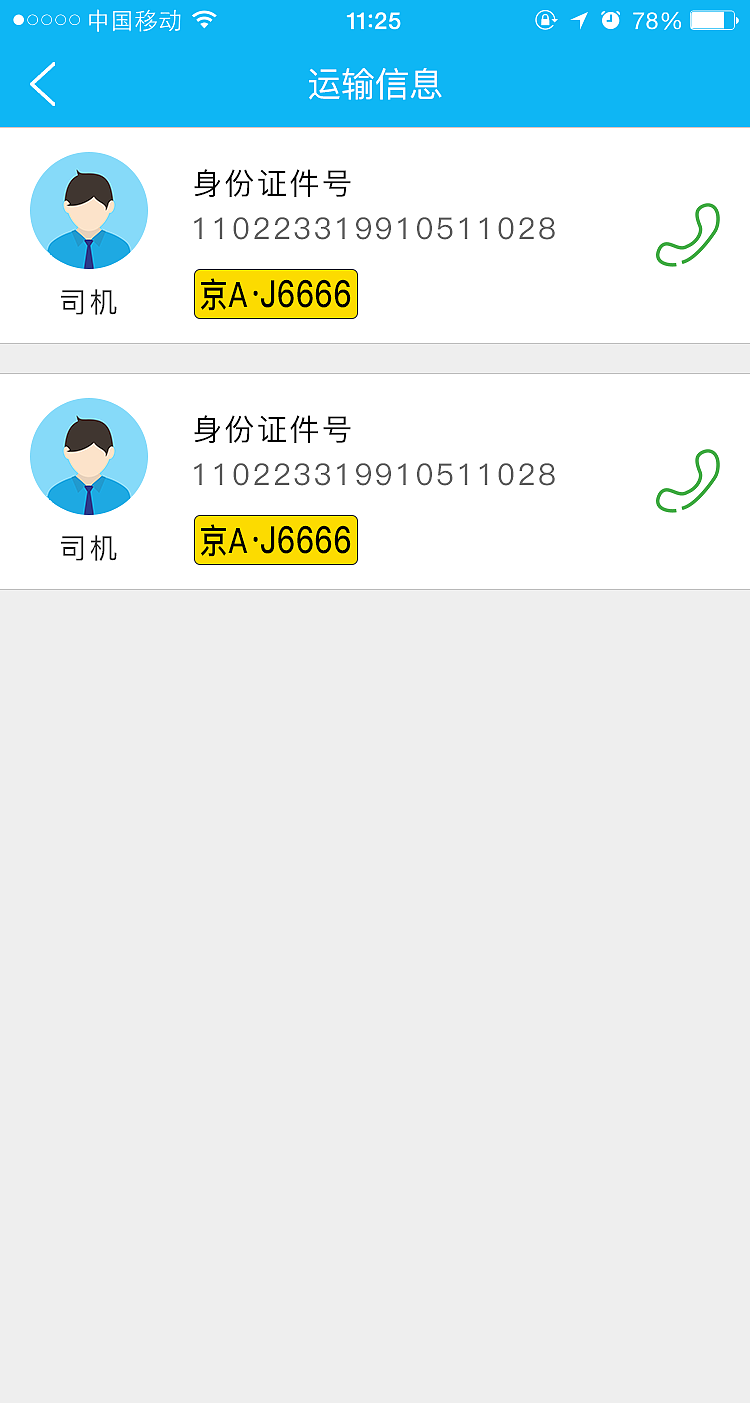Tap the first driver's avatar photo
The width and height of the screenshot is (750, 1403).
click(x=89, y=210)
